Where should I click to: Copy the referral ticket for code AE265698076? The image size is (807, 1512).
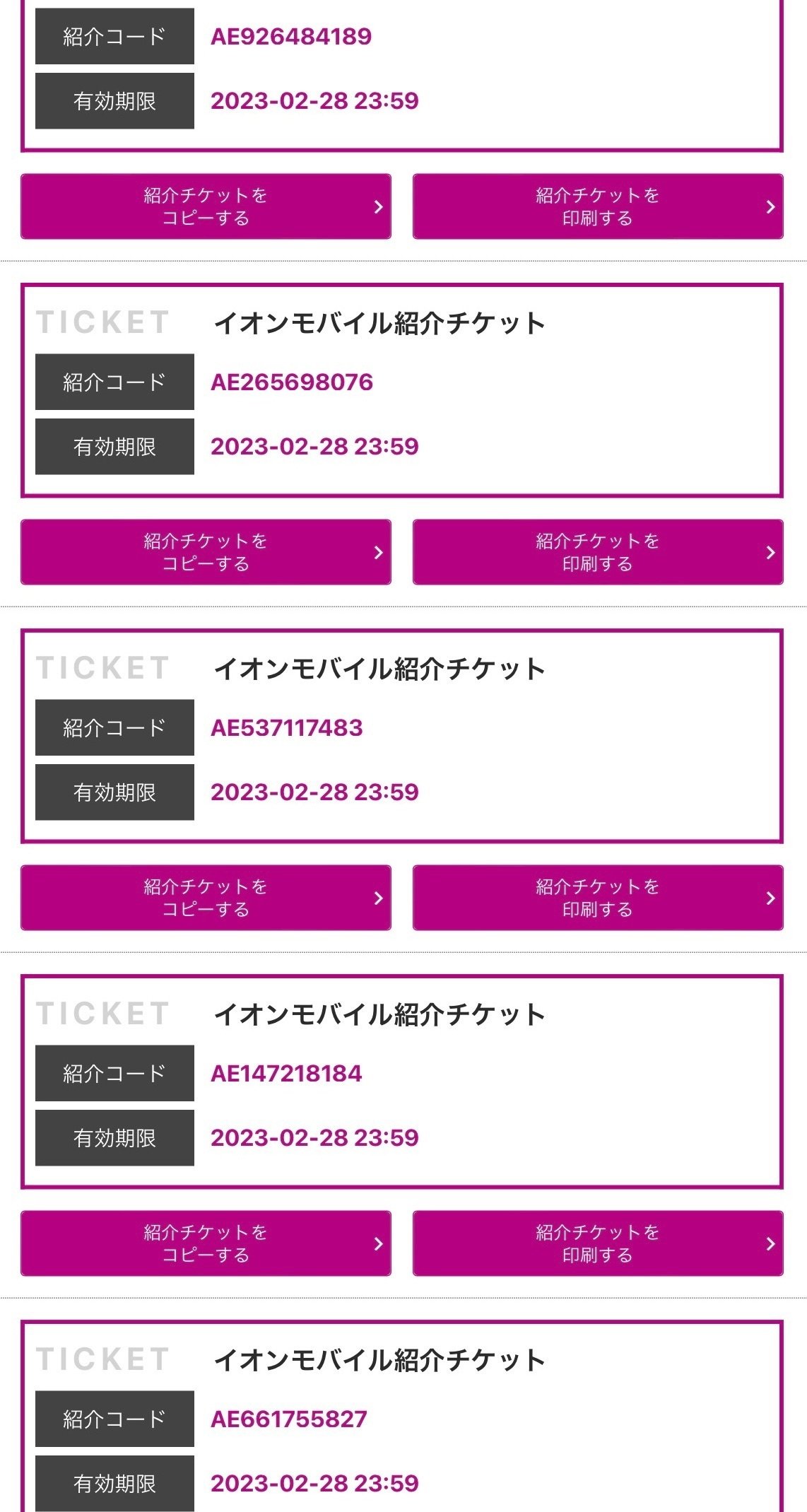click(206, 552)
